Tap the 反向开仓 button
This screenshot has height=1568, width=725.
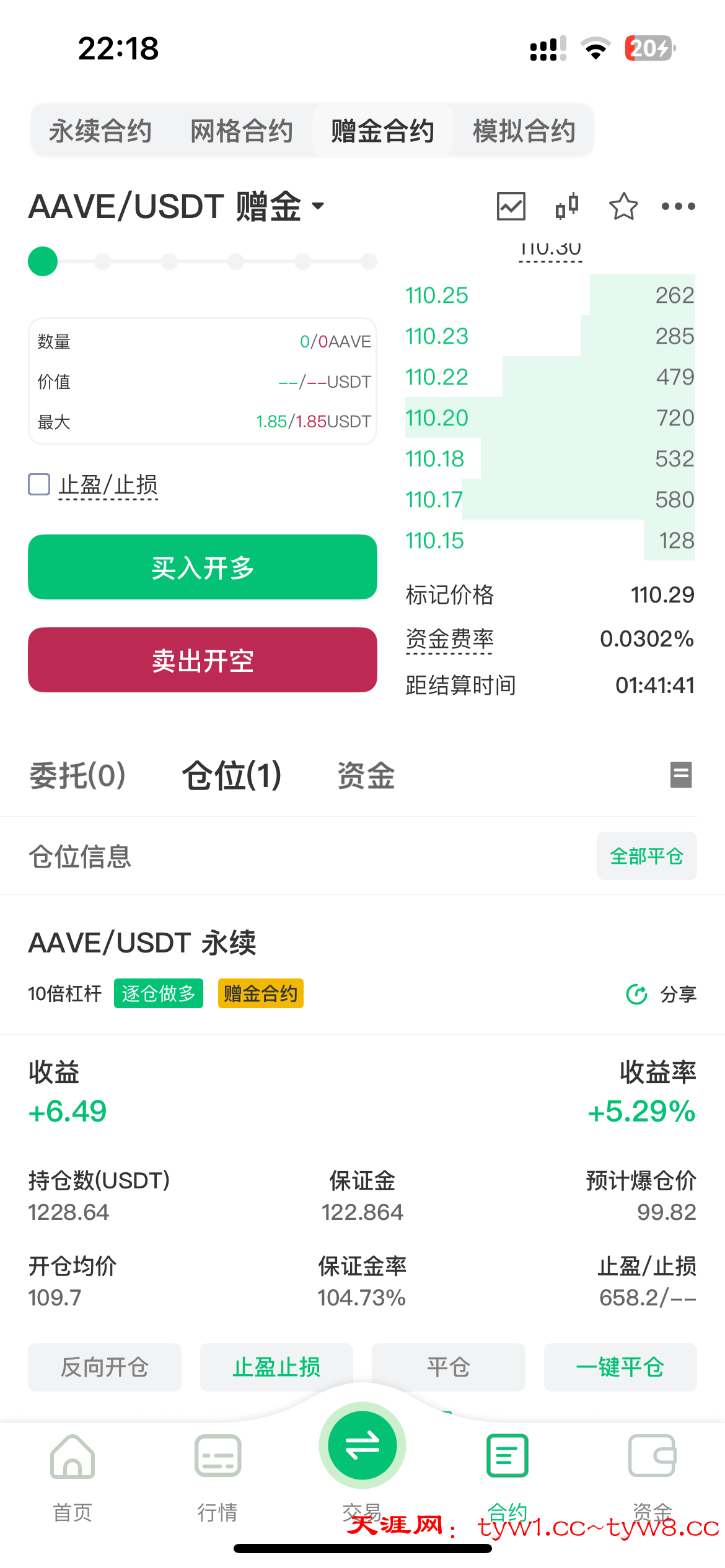[x=105, y=1367]
